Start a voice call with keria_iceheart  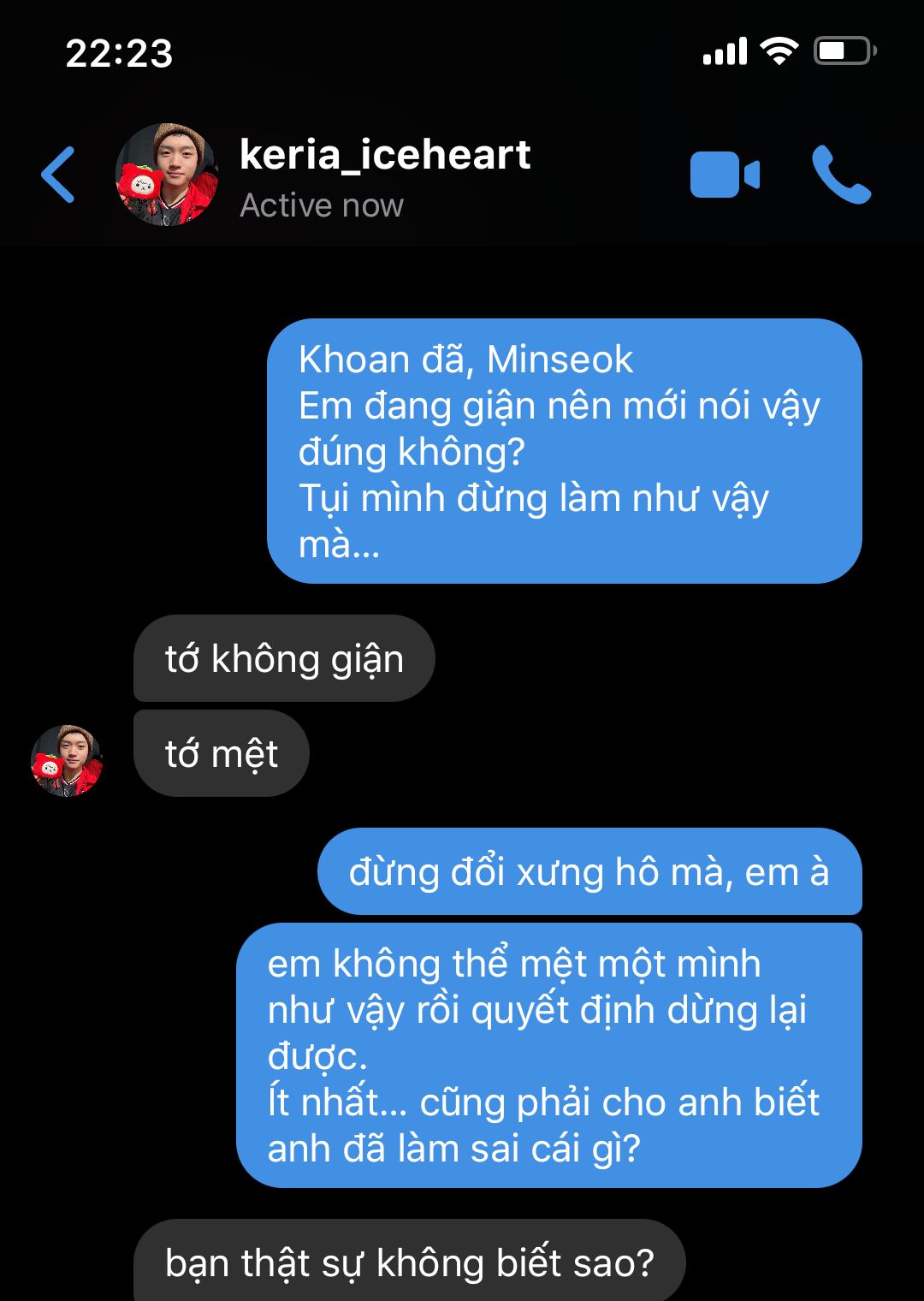pyautogui.click(x=841, y=175)
